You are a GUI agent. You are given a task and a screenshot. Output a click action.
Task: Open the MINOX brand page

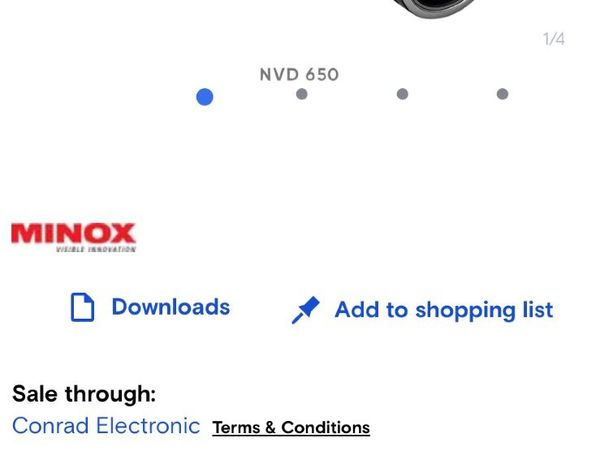point(73,237)
